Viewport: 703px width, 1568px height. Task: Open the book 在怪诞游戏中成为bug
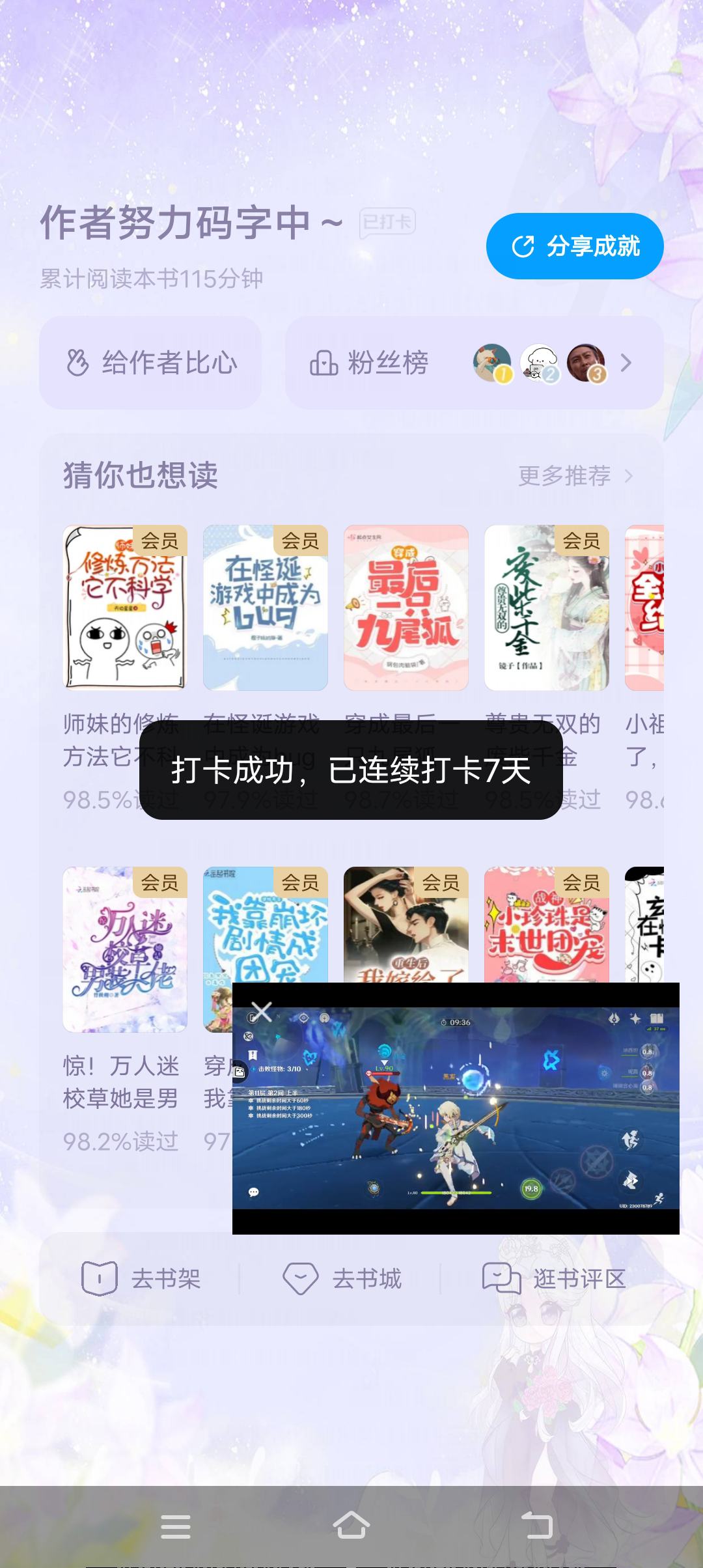pyautogui.click(x=266, y=608)
